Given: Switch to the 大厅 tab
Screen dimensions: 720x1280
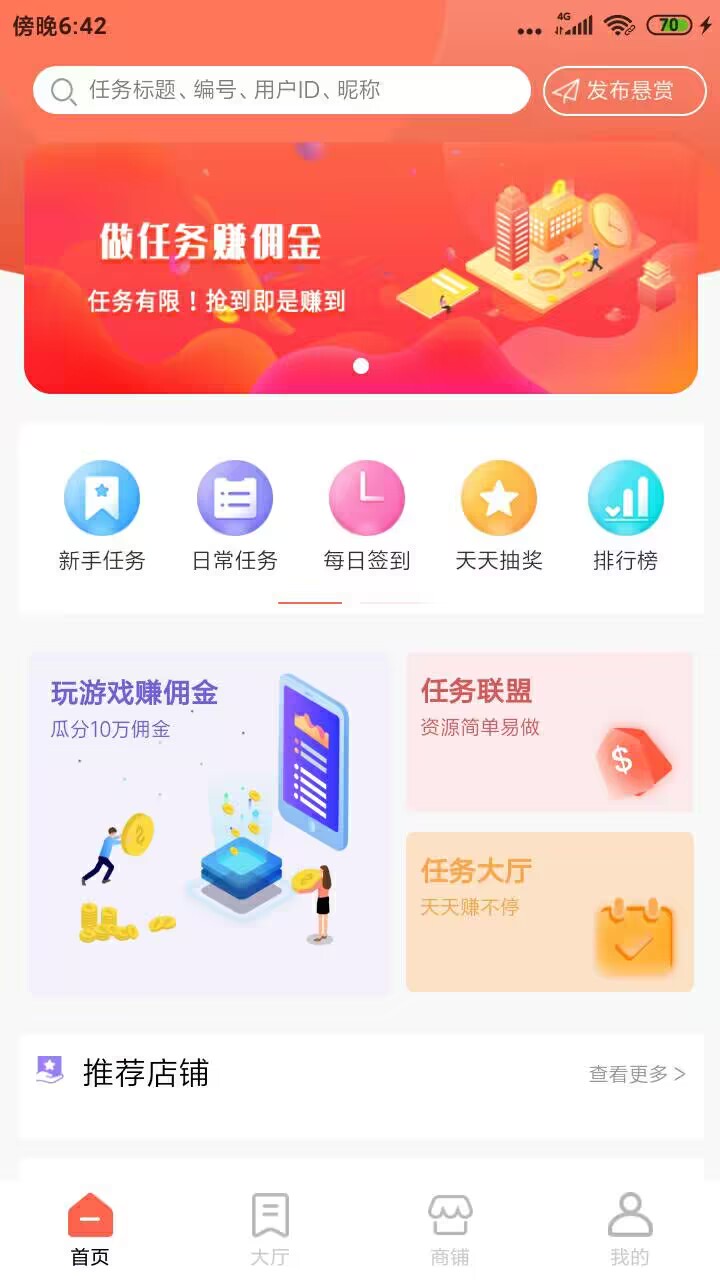Looking at the screenshot, I should (270, 1229).
